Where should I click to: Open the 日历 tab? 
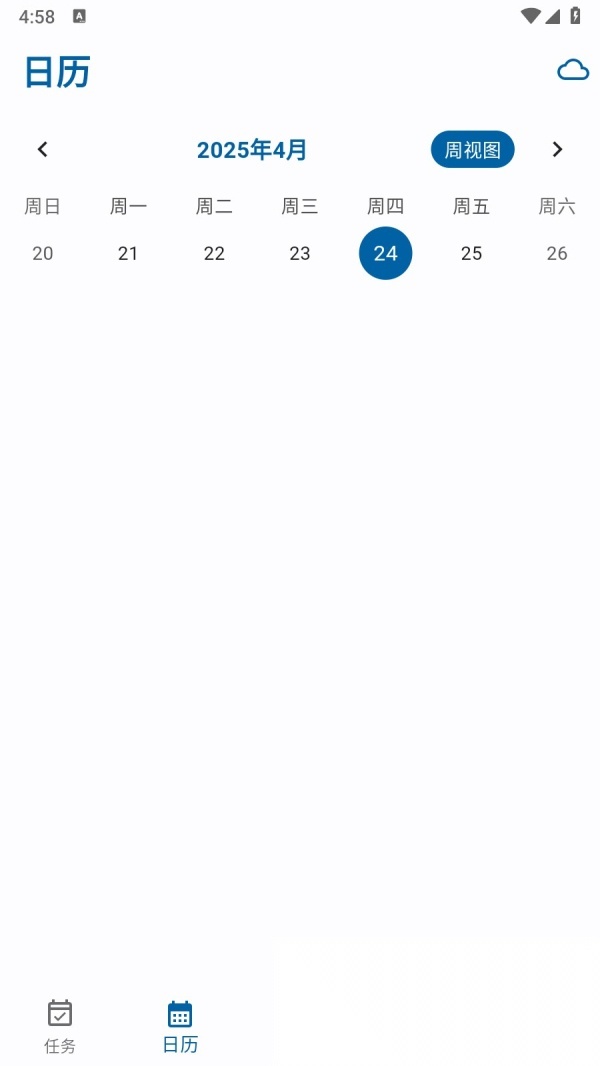pyautogui.click(x=180, y=1026)
